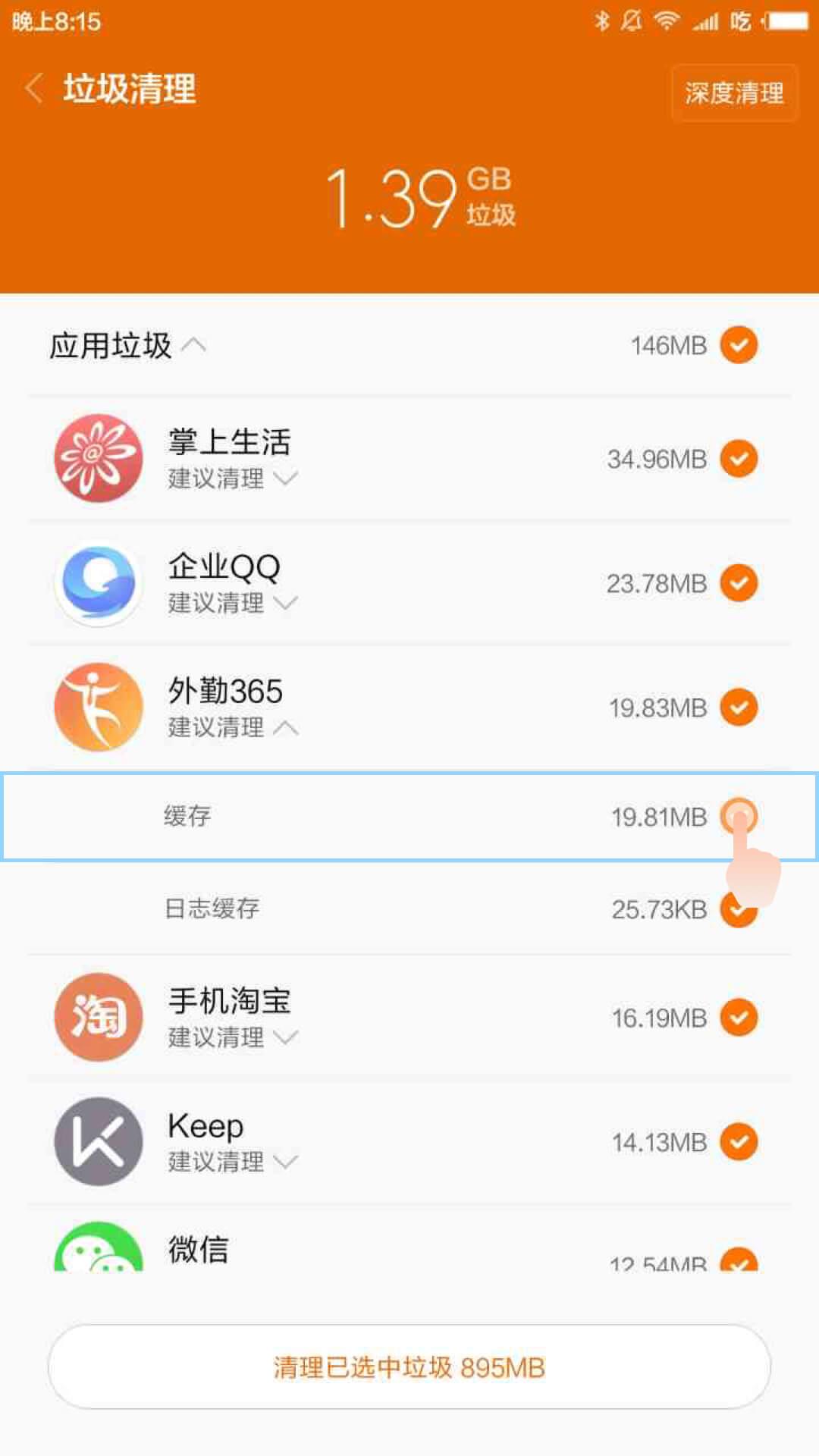The width and height of the screenshot is (819, 1456).
Task: Toggle the 缓存 19.81MB checkbox
Action: pos(739,817)
